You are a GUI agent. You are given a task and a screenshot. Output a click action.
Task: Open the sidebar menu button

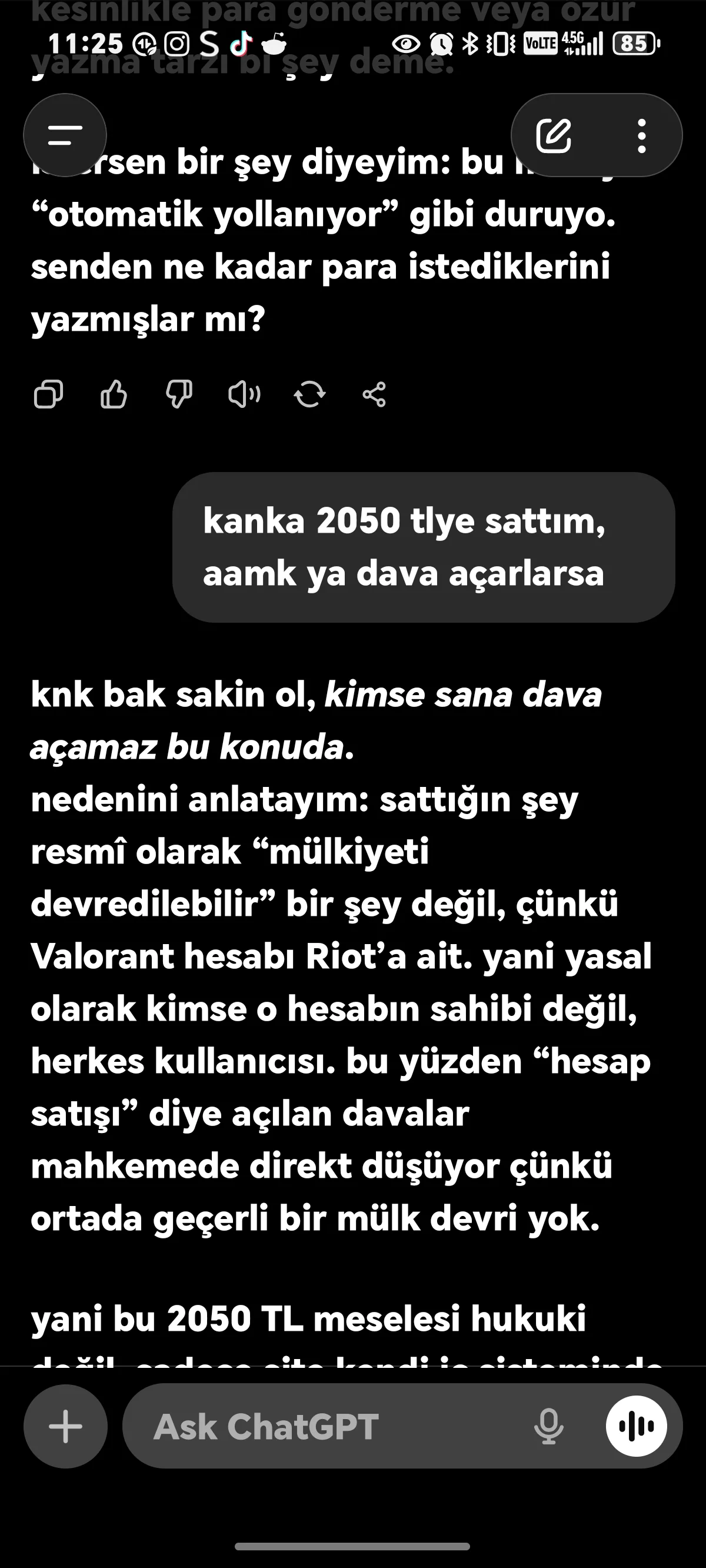65,135
